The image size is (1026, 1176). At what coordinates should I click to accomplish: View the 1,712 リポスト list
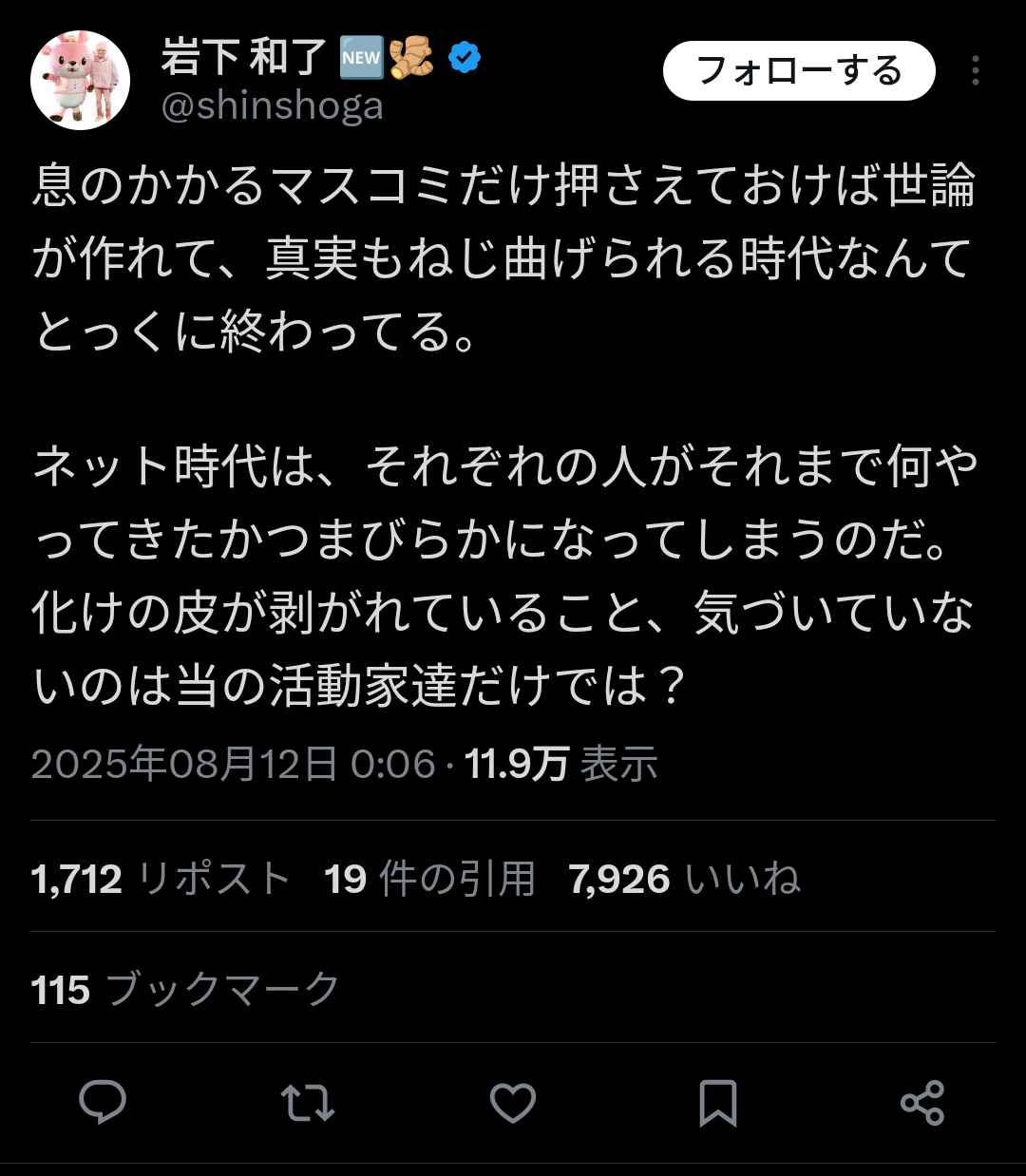(x=160, y=879)
